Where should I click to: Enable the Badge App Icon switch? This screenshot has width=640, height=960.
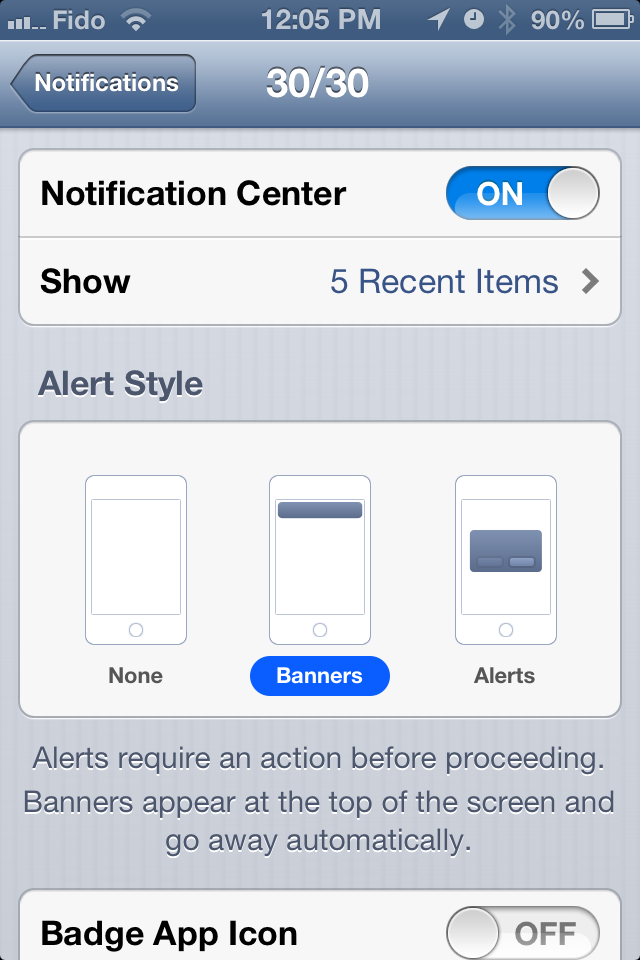(x=522, y=934)
